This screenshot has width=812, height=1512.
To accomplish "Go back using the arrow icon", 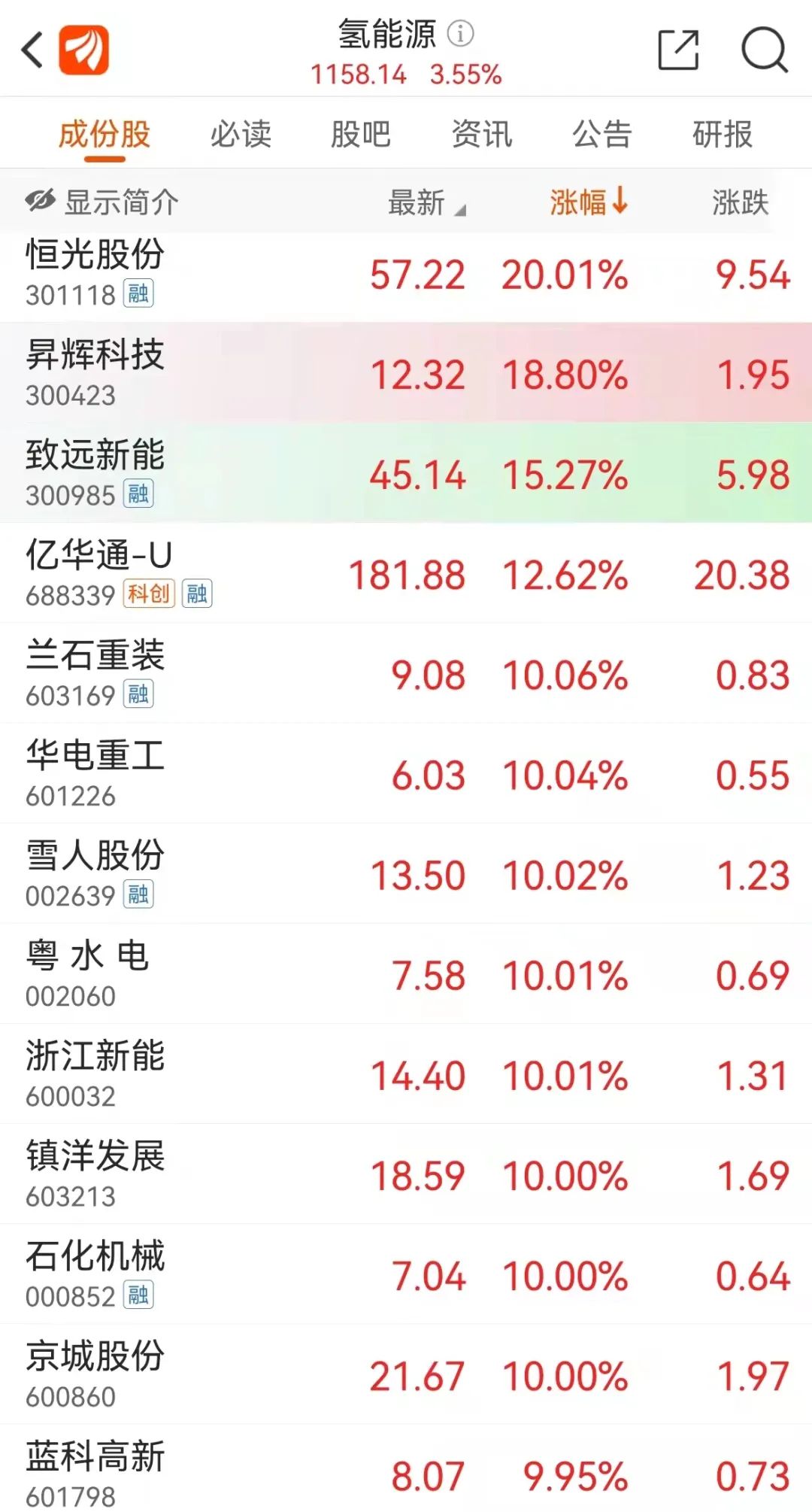I will tap(32, 50).
